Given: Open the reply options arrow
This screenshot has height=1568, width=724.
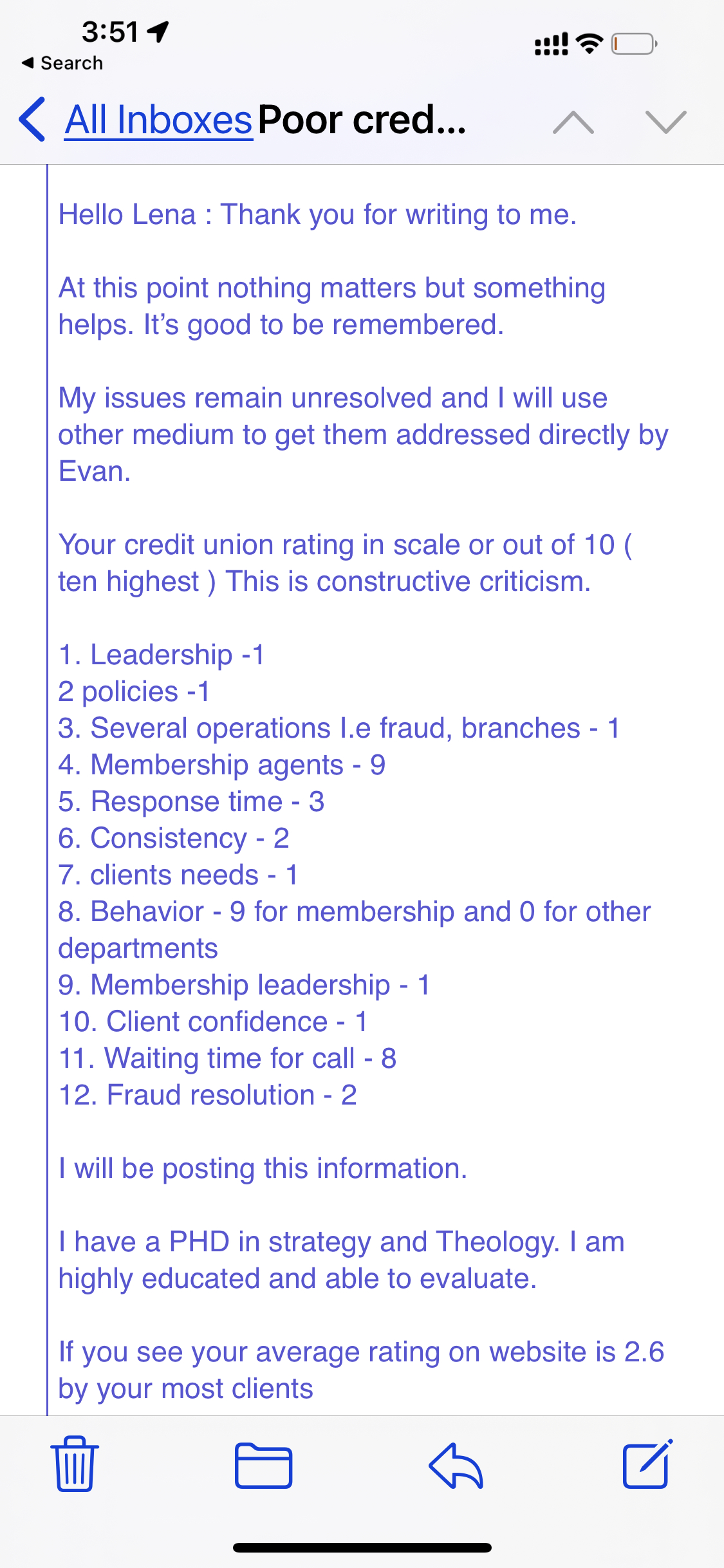Looking at the screenshot, I should 456,1466.
